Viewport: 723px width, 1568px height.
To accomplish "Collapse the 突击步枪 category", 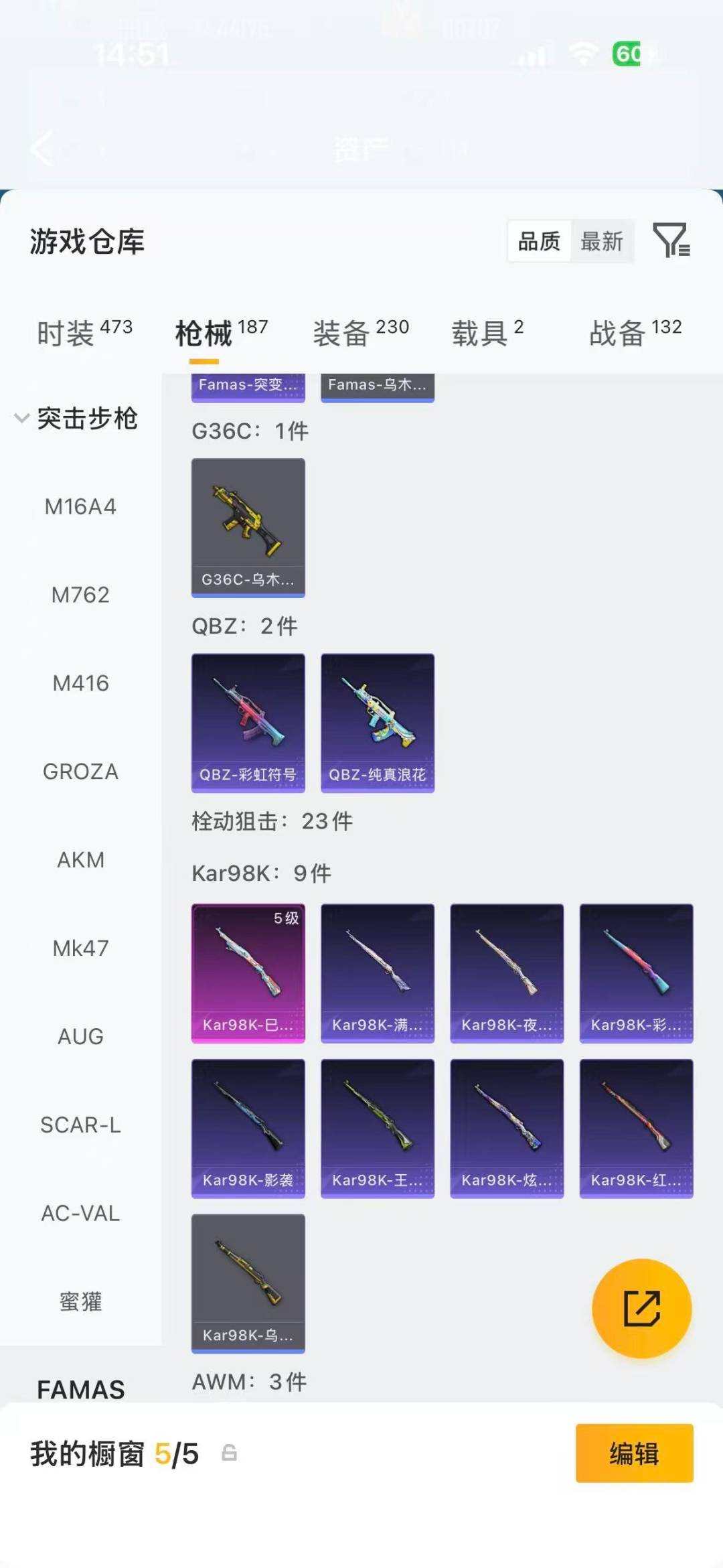I will click(x=76, y=419).
